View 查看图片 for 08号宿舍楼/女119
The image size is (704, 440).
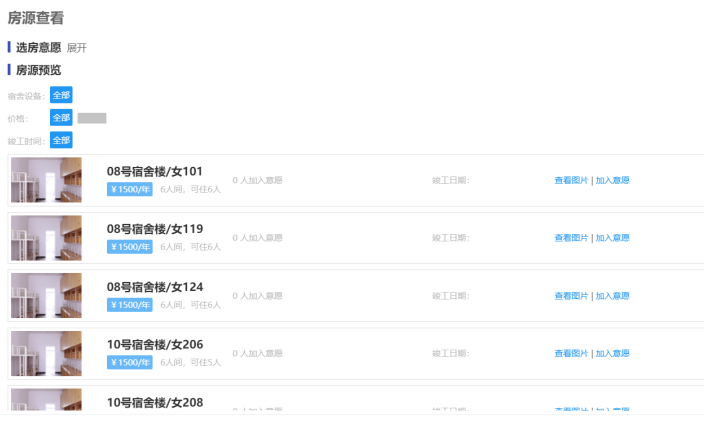point(571,239)
